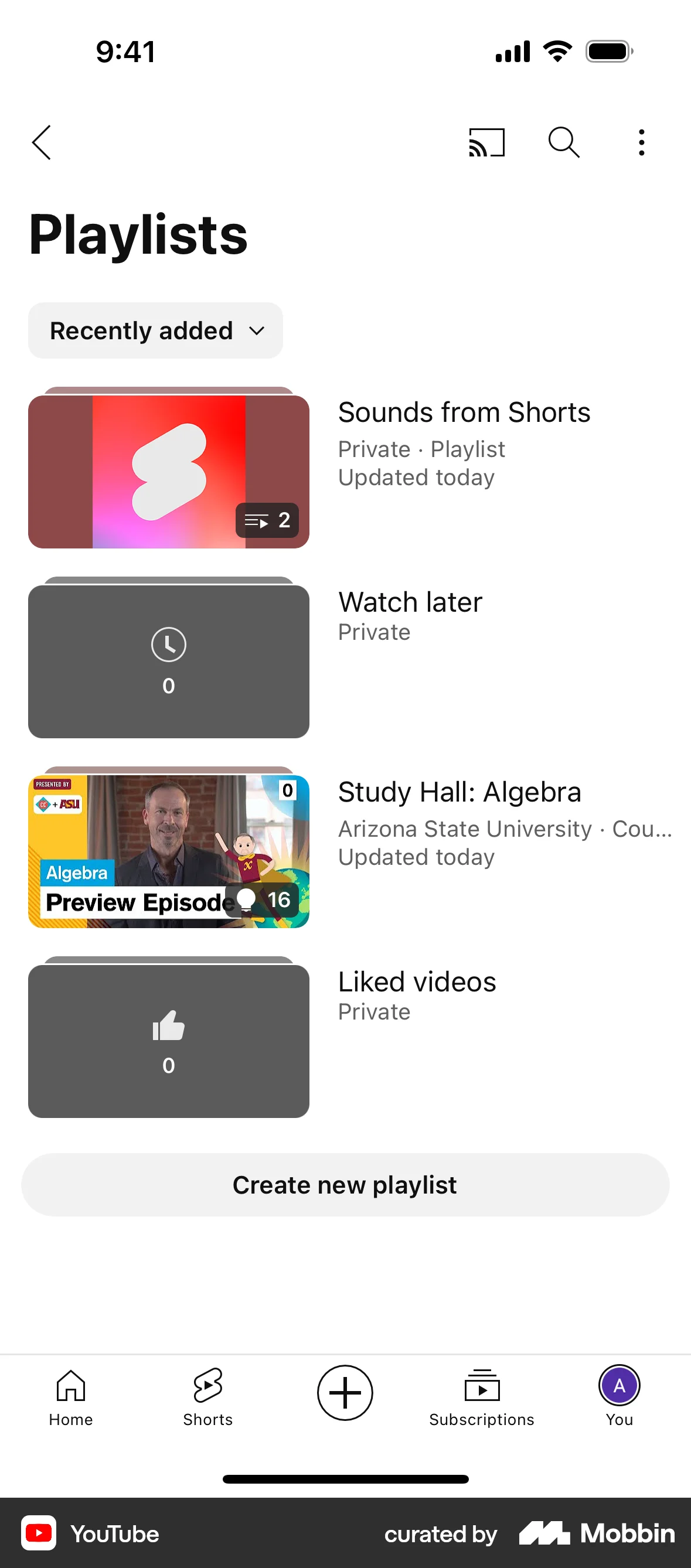
Task: Open search from the top bar
Action: (563, 142)
